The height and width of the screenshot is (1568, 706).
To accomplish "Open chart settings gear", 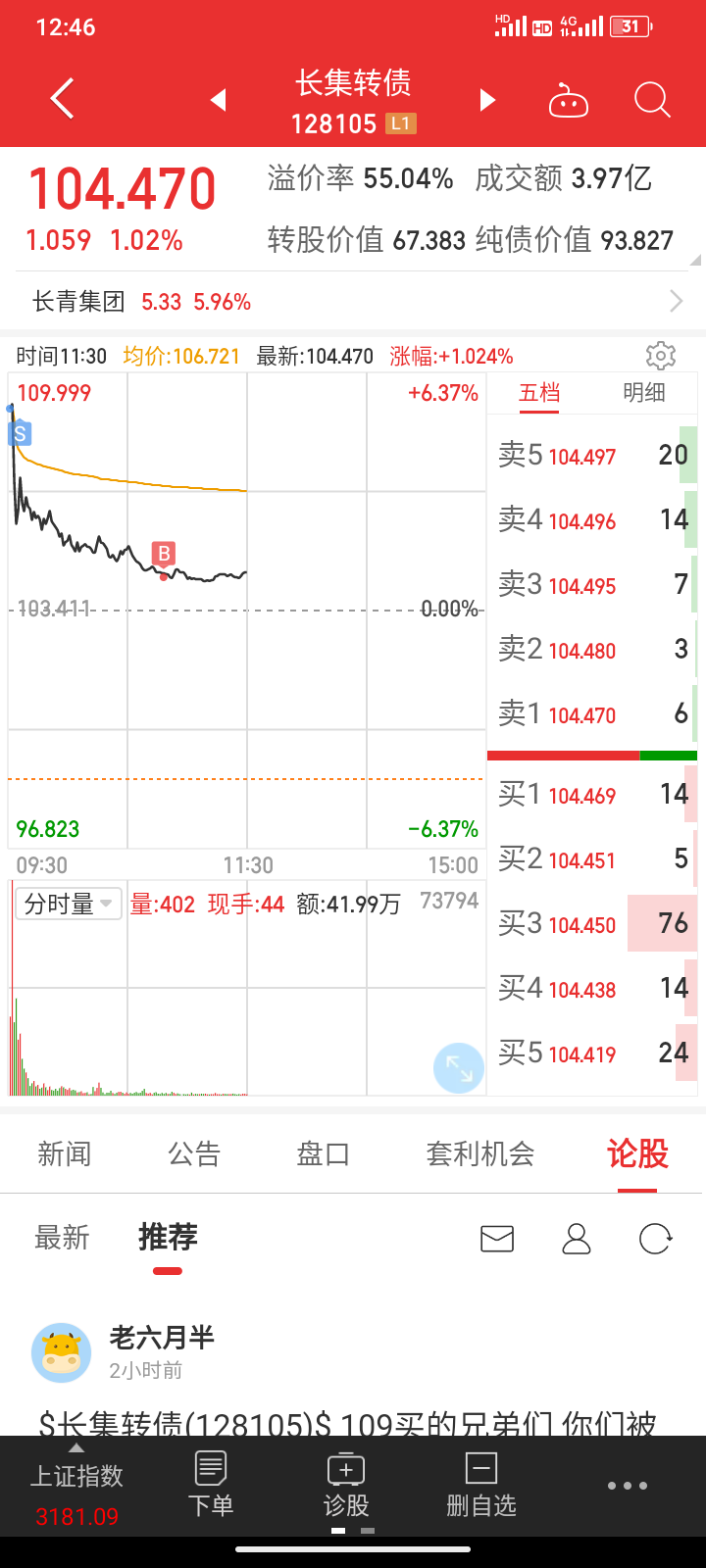I will (x=661, y=356).
